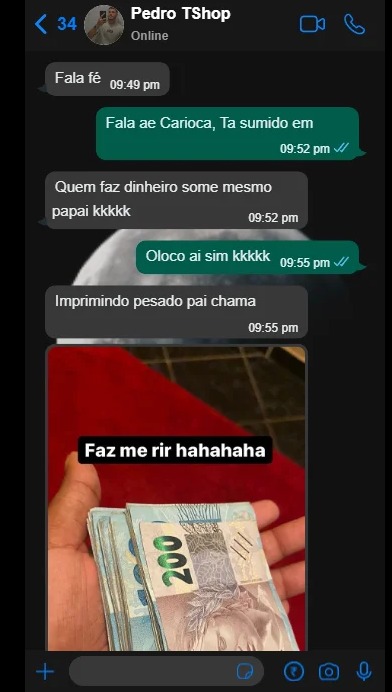Open the payment rupee option

pyautogui.click(x=294, y=672)
